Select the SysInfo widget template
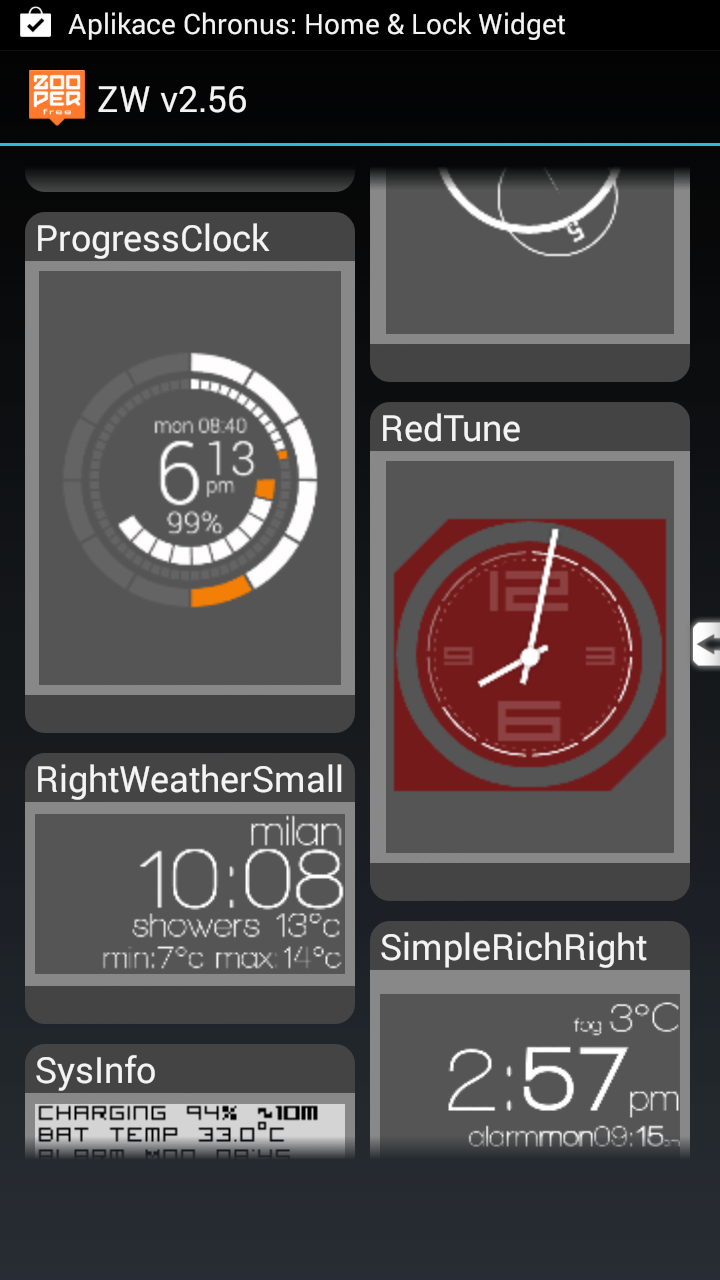This screenshot has height=1280, width=720. tap(190, 1102)
